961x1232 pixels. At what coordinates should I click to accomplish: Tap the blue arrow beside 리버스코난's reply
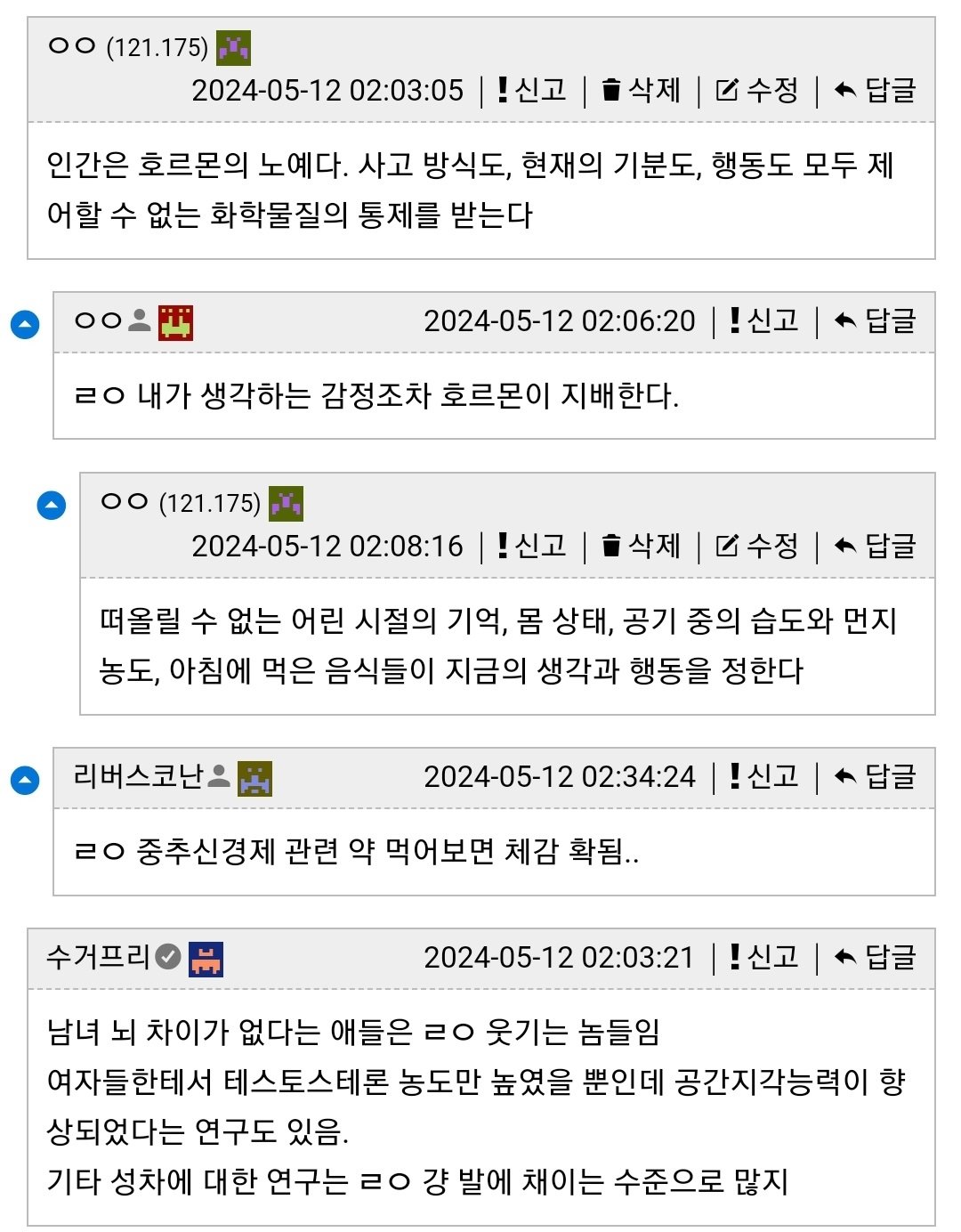click(x=25, y=780)
